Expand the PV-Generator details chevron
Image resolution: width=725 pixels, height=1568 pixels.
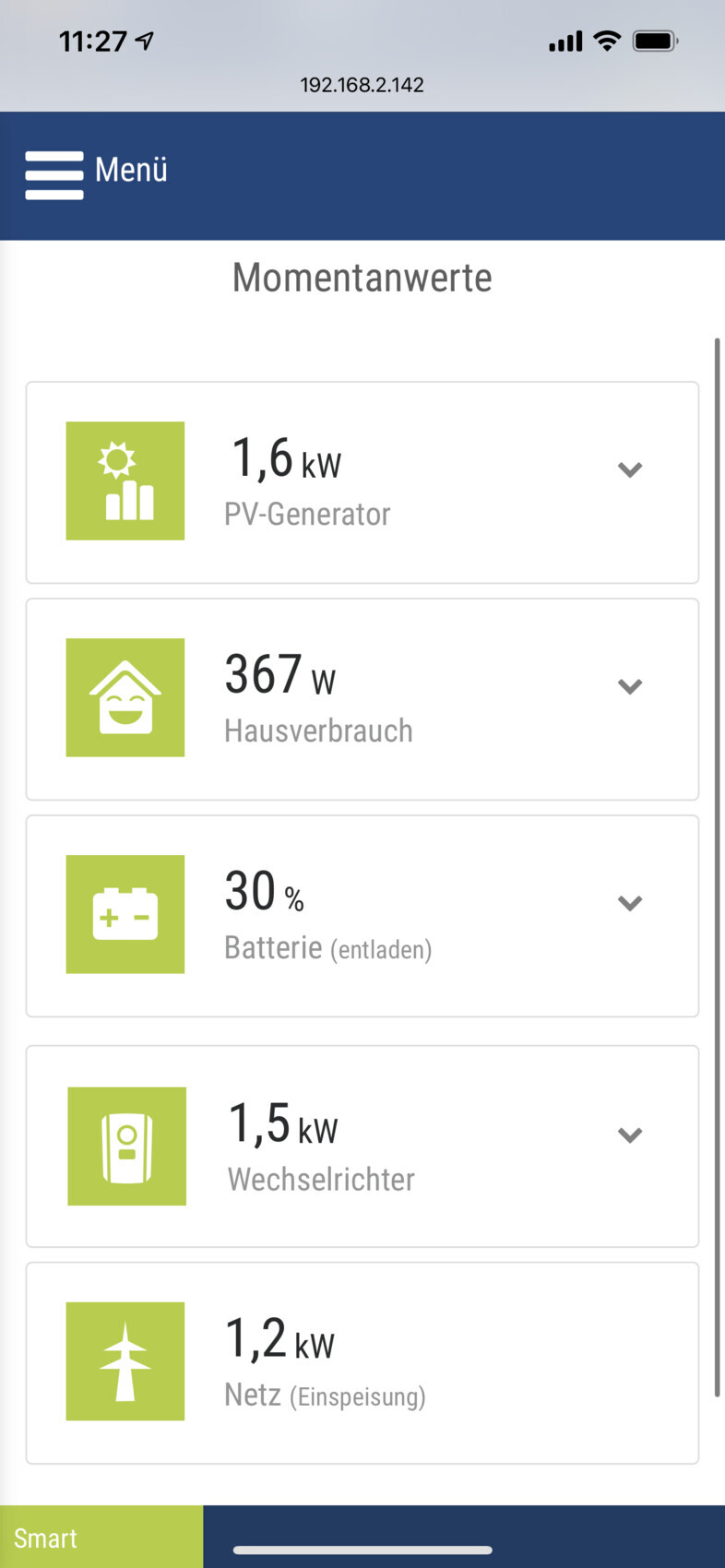point(630,469)
